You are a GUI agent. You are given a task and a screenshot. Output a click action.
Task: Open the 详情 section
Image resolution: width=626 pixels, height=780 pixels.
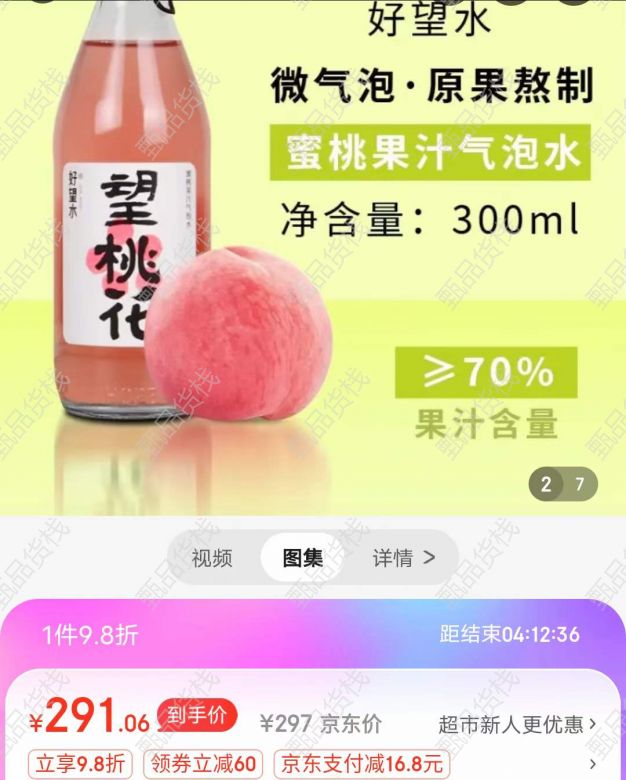point(402,558)
